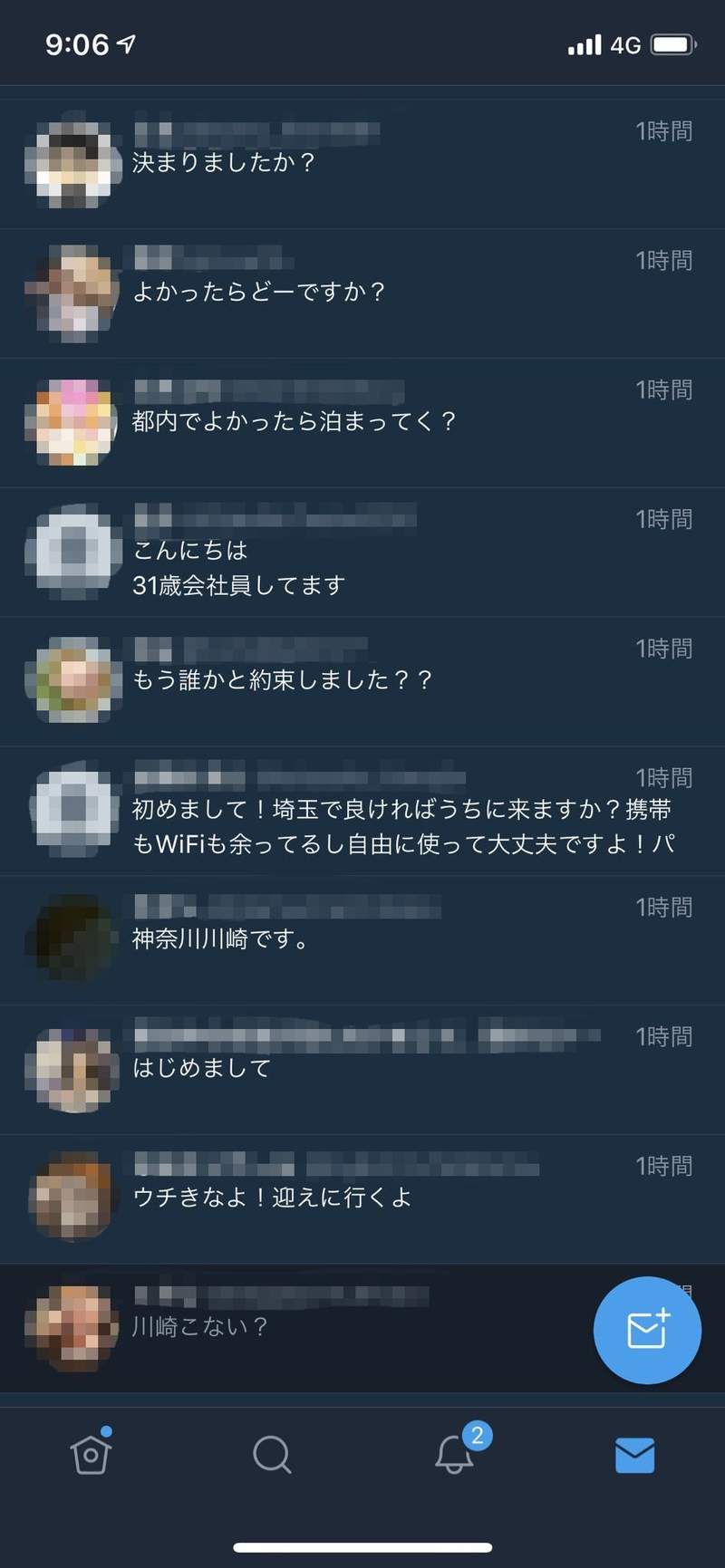Open the notifications bell tab
725x1568 pixels.
tap(455, 1456)
